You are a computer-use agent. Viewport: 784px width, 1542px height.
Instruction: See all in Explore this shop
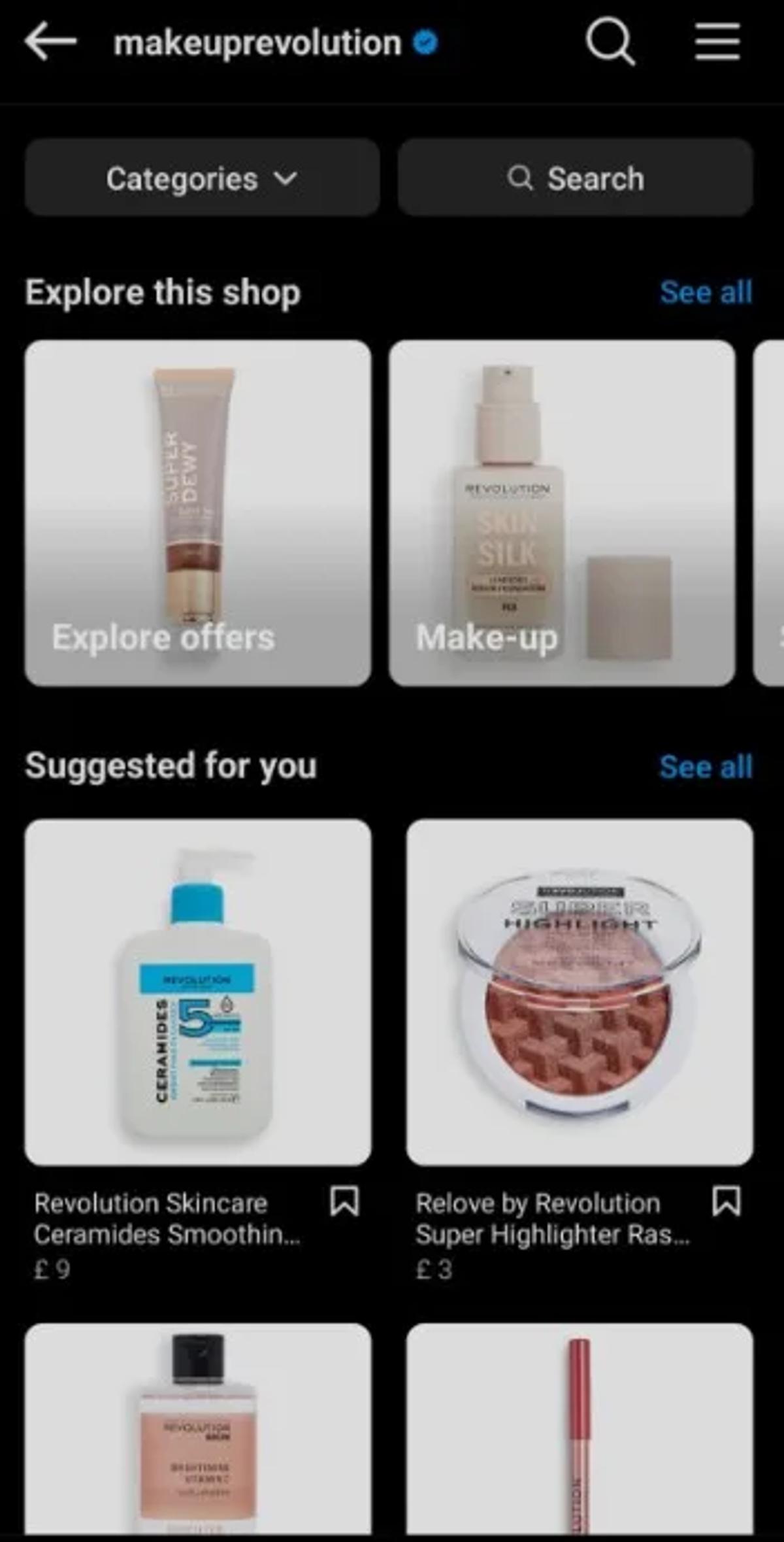click(x=706, y=292)
